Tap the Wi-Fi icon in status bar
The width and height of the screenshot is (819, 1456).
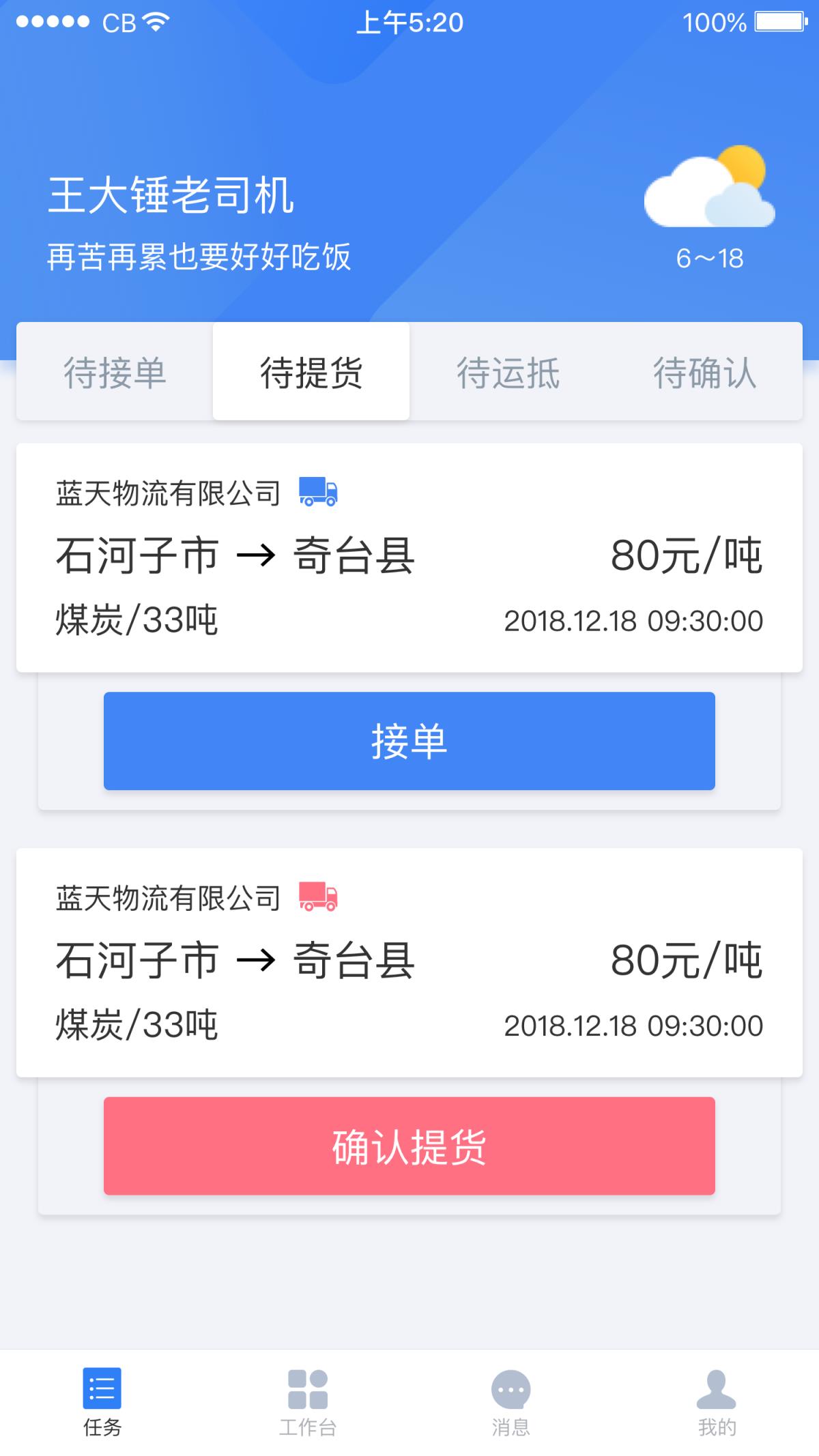pos(154,23)
